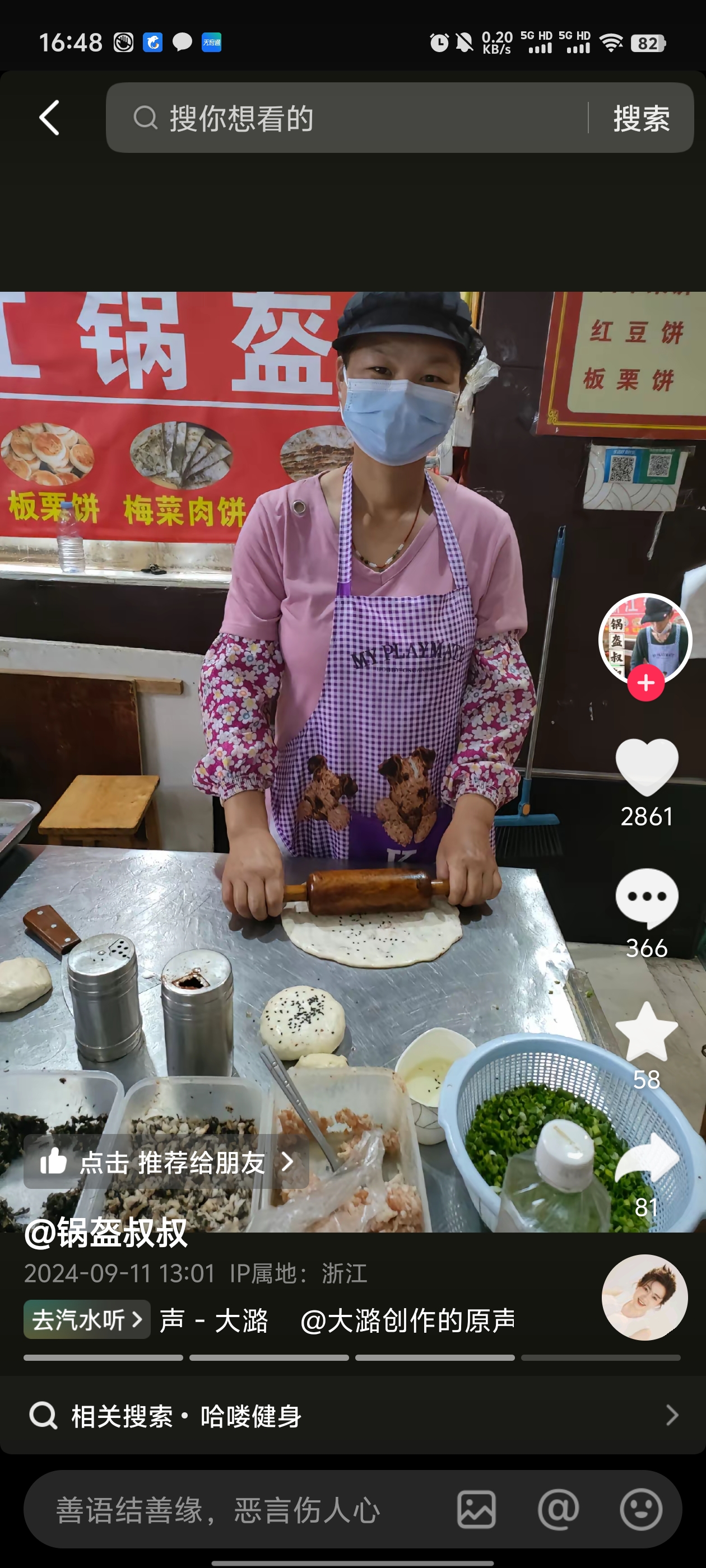Tap 点击 推荐给朋友 recommend button
This screenshot has width=706, height=1568.
pos(166,1162)
